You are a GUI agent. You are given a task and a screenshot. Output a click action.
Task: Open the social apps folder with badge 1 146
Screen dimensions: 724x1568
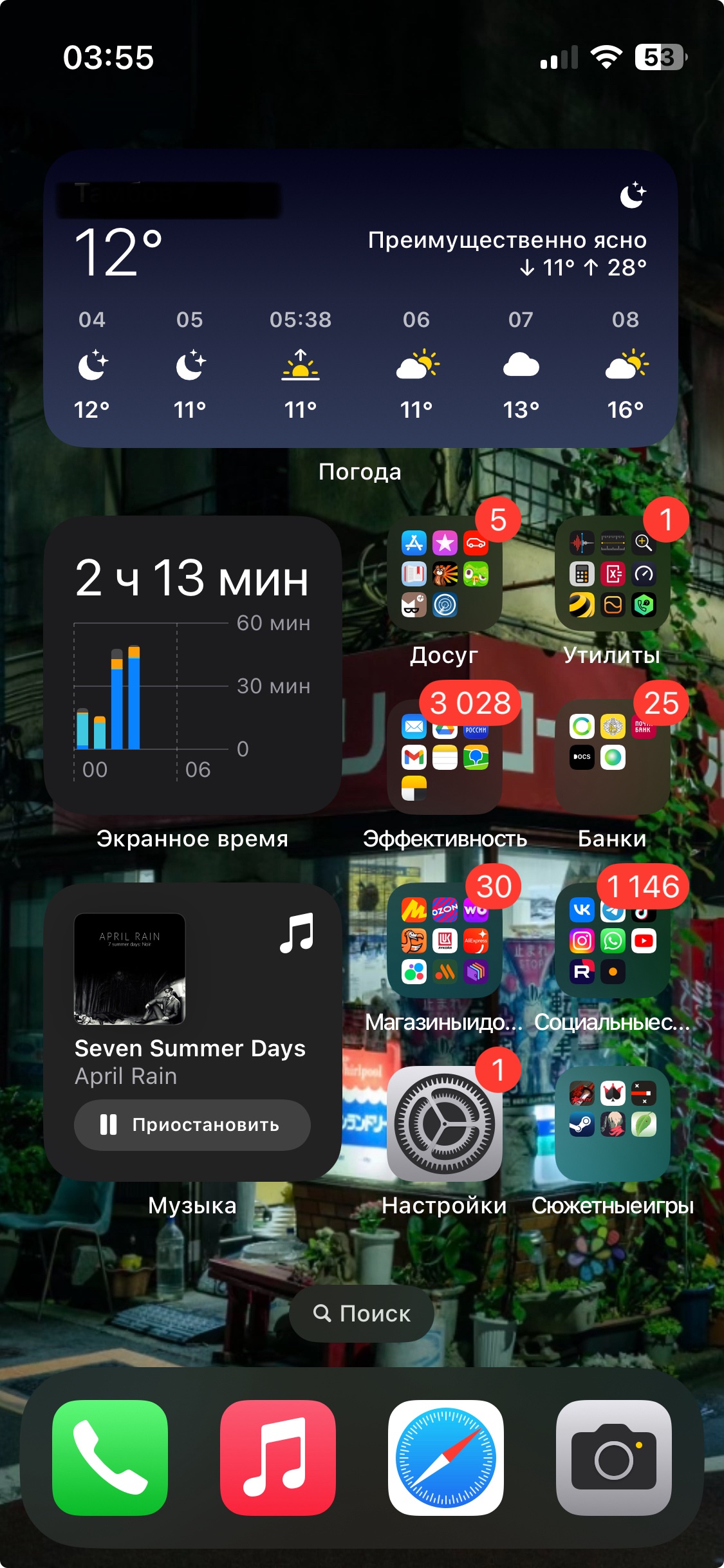click(613, 940)
